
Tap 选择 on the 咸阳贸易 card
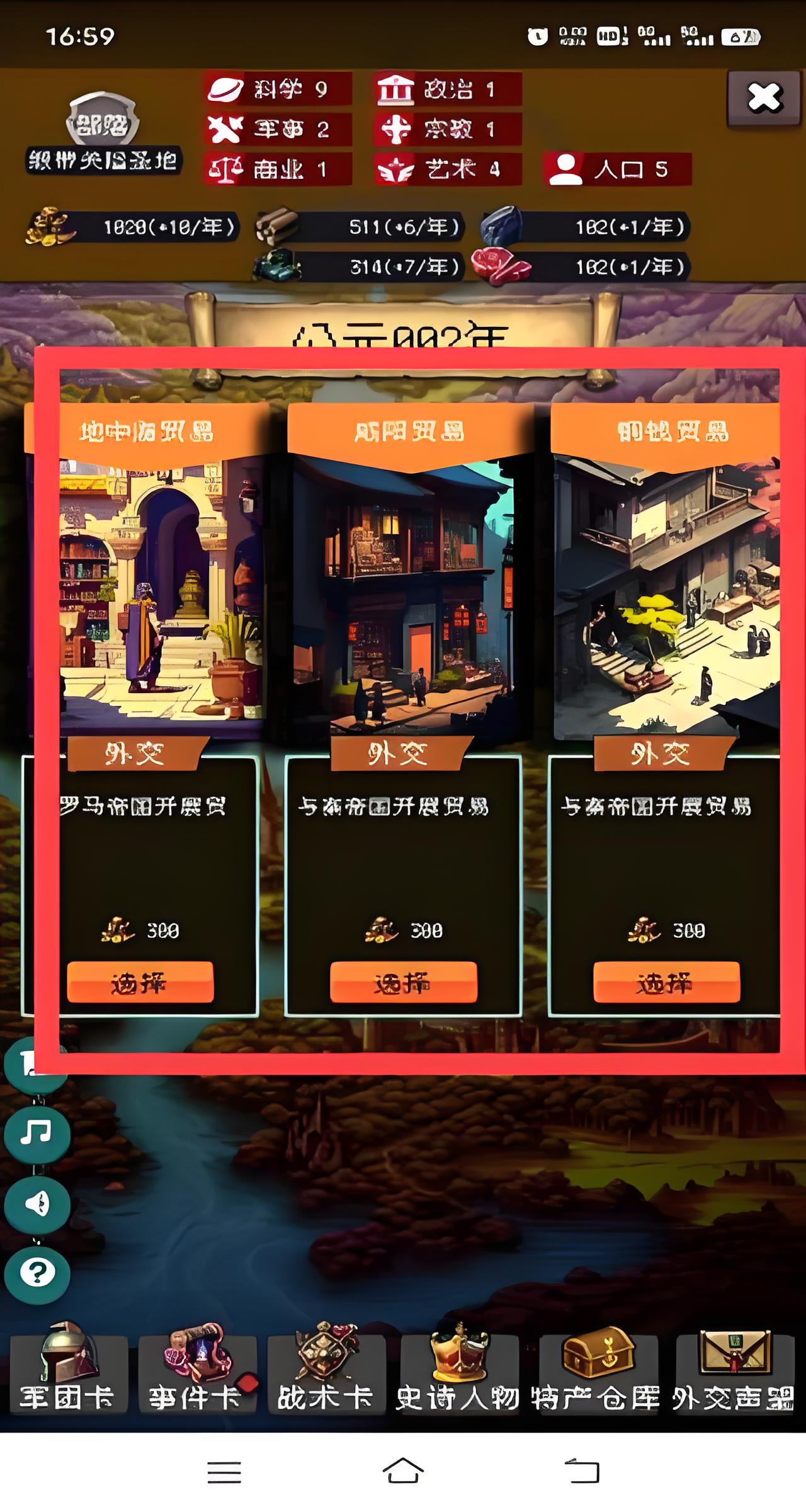click(403, 982)
